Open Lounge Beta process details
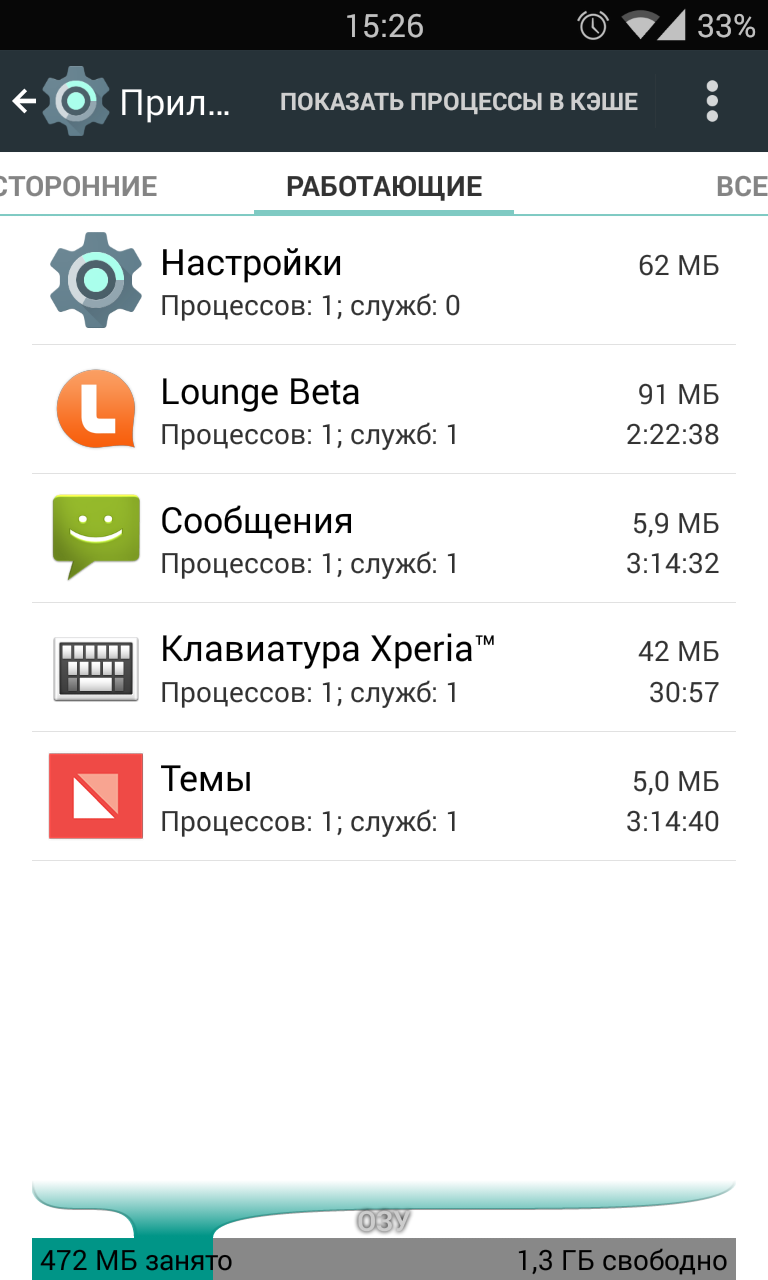Image resolution: width=768 pixels, height=1280 pixels. (x=384, y=410)
